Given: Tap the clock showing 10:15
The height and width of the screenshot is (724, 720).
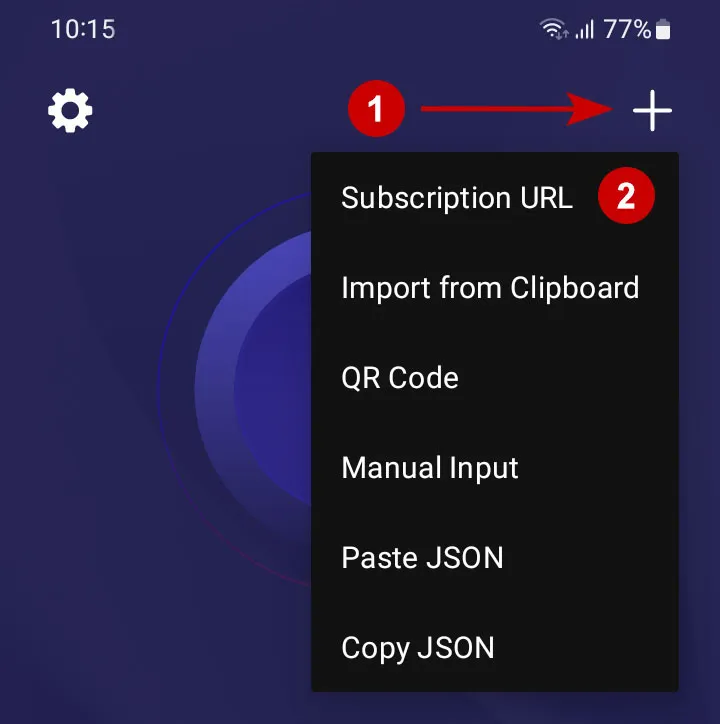Looking at the screenshot, I should point(86,29).
